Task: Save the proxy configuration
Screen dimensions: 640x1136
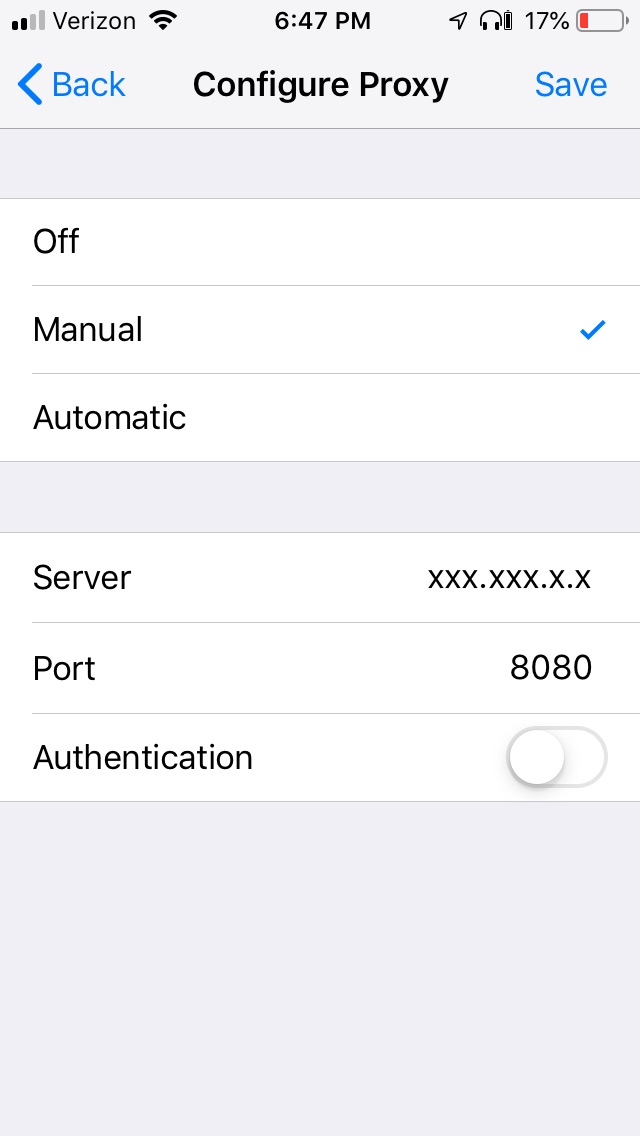Action: (x=570, y=85)
